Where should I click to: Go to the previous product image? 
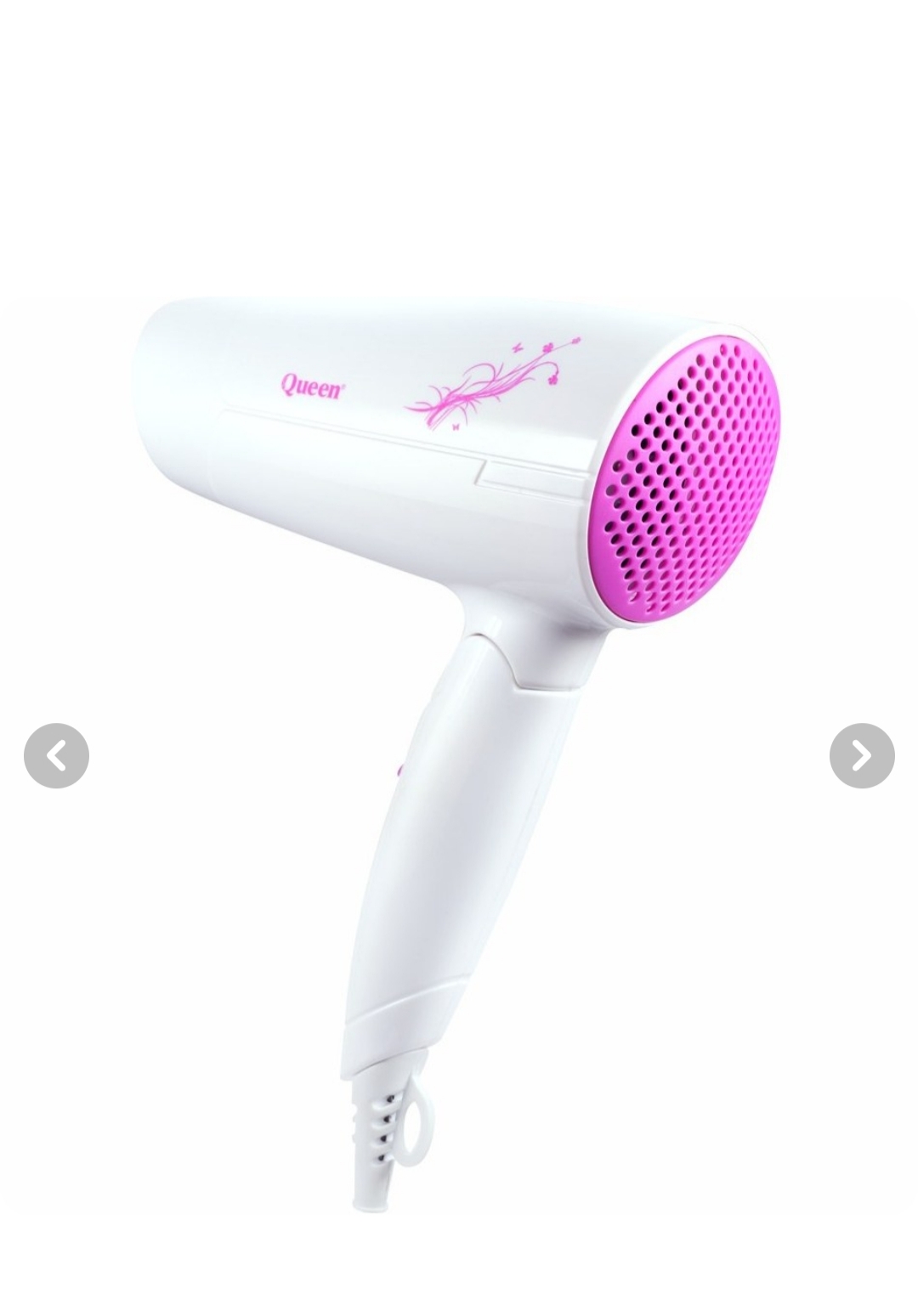[56, 755]
